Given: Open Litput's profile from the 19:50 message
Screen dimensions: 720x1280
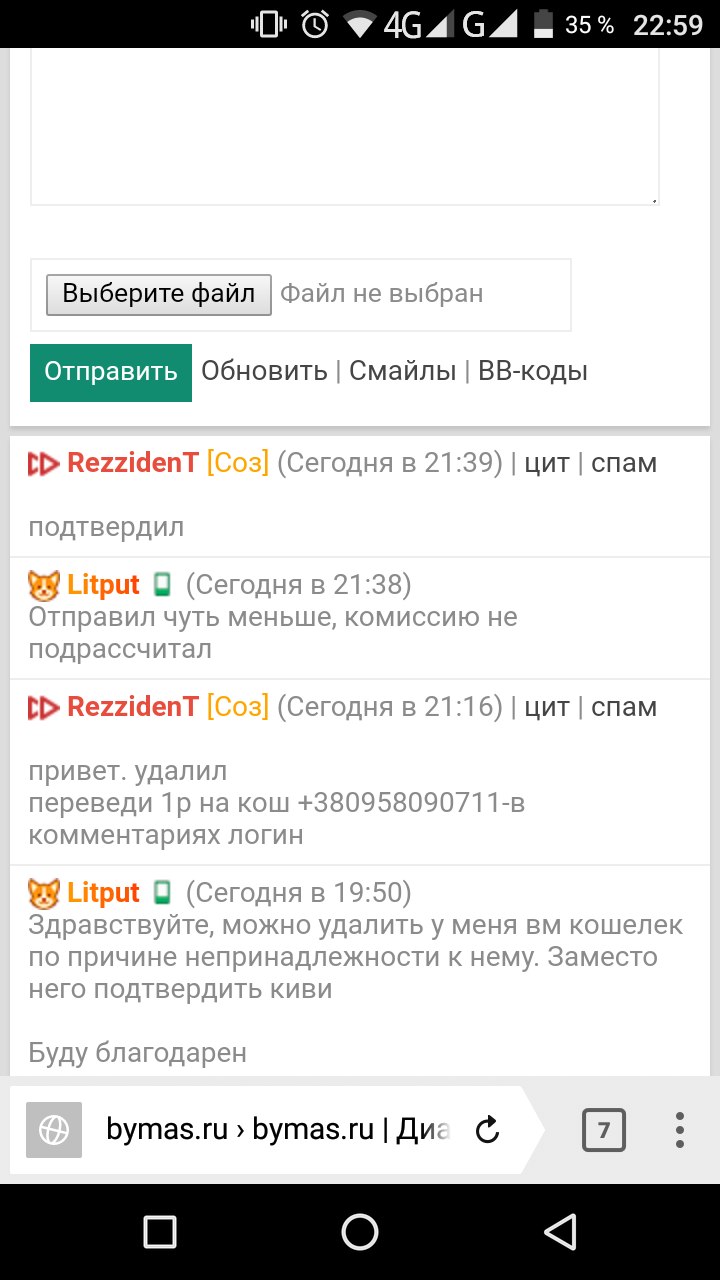Looking at the screenshot, I should pos(103,893).
